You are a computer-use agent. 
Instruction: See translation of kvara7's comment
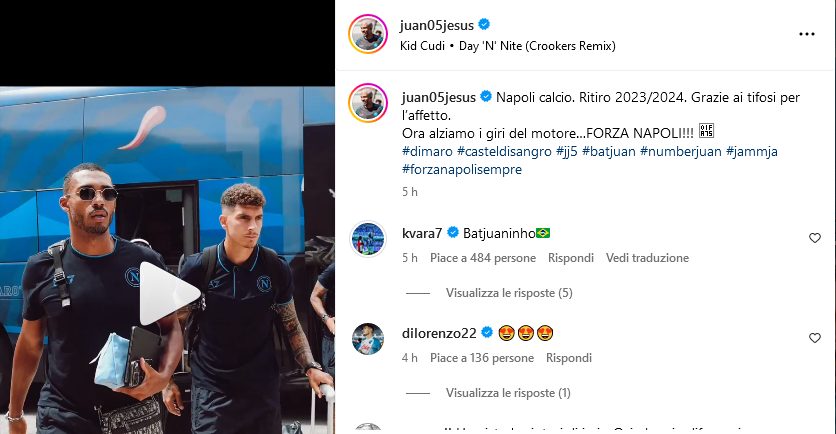coord(647,258)
